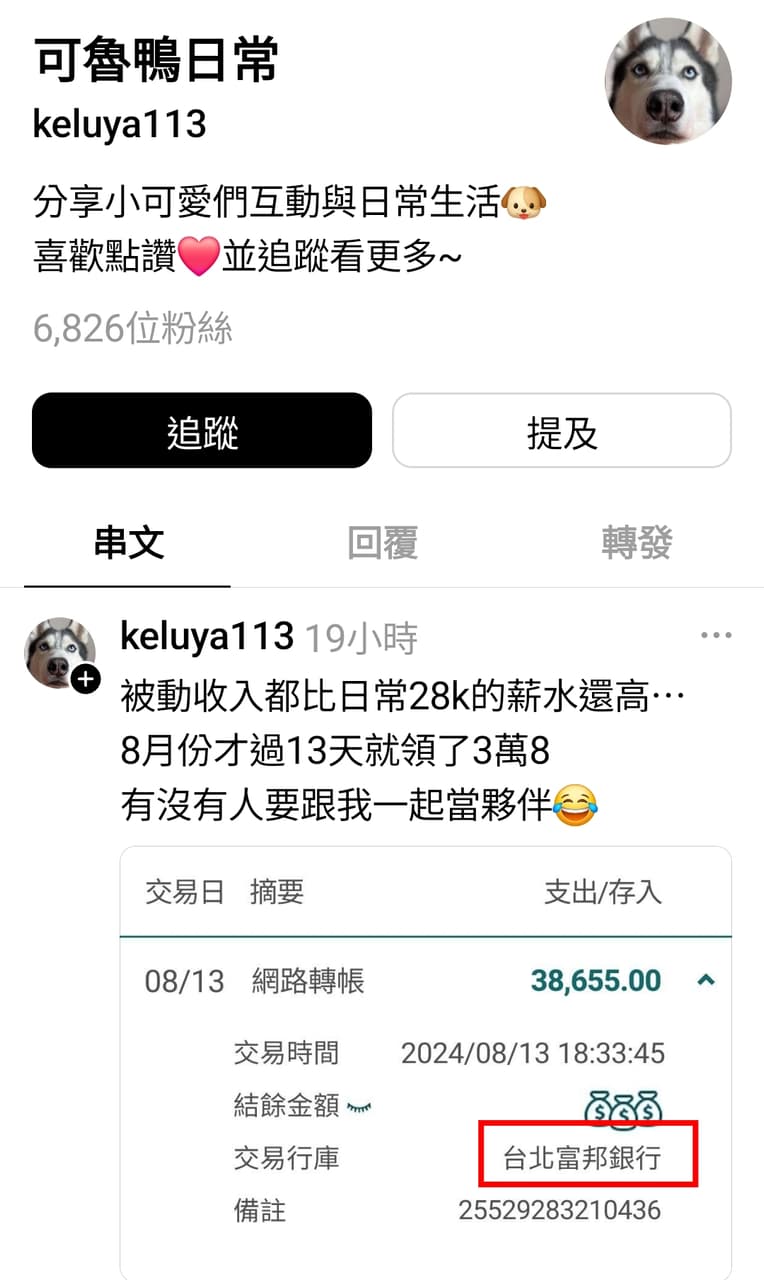Follow keluya113 with the 追蹤 button
Screen dimensions: 764x1280
tap(202, 431)
